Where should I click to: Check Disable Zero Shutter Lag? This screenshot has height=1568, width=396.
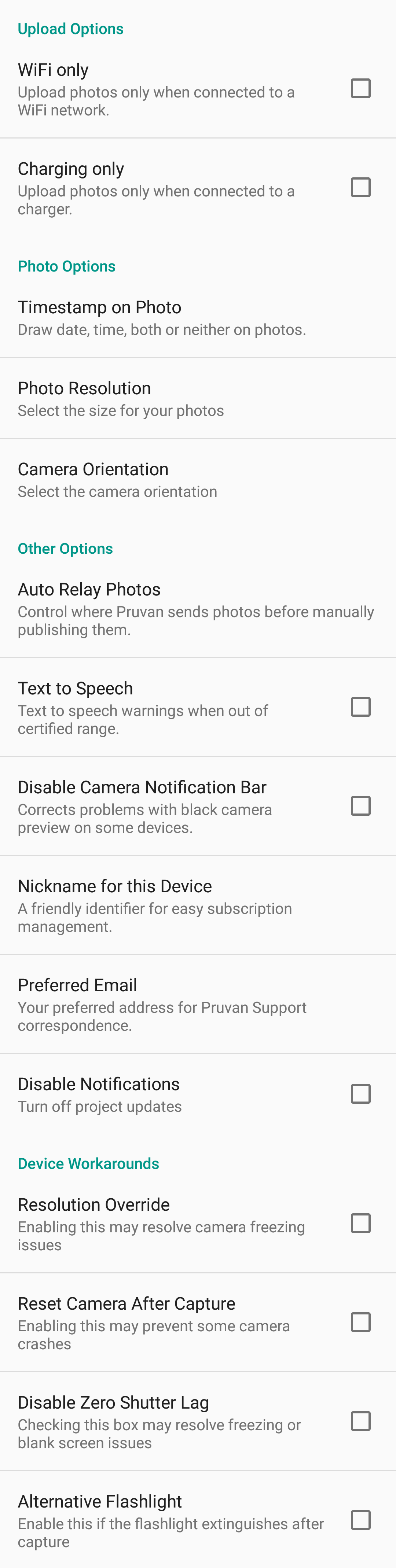coord(361,1421)
